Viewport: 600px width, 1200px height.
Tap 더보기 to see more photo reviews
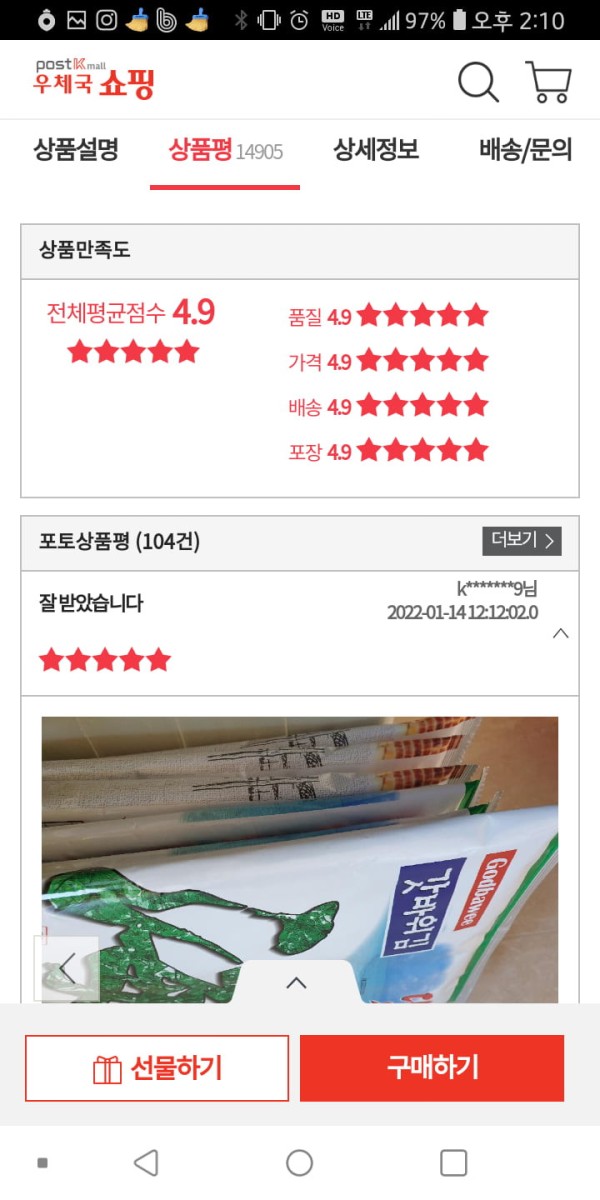coord(521,541)
